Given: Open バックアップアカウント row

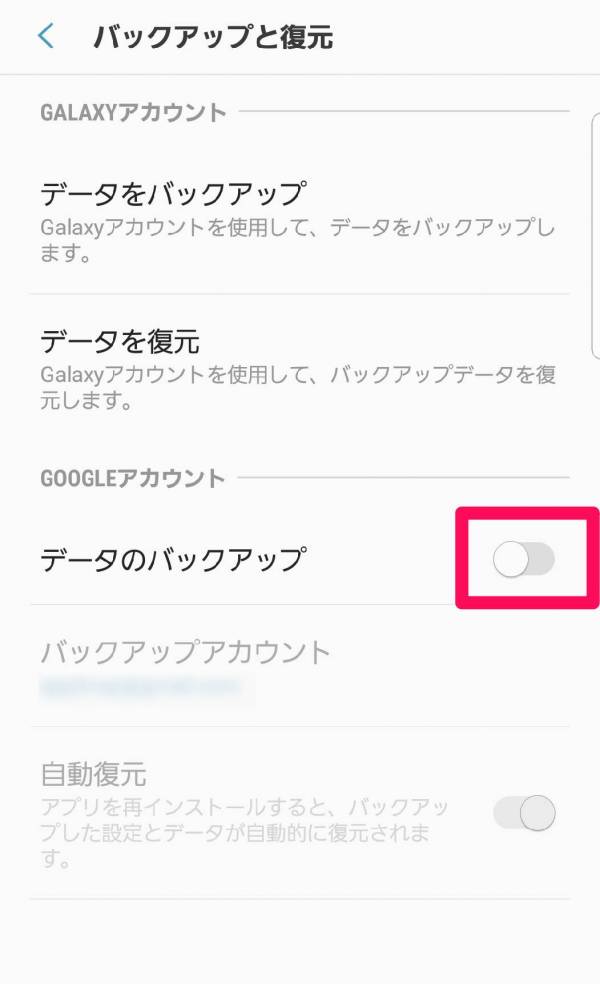Looking at the screenshot, I should point(300,666).
